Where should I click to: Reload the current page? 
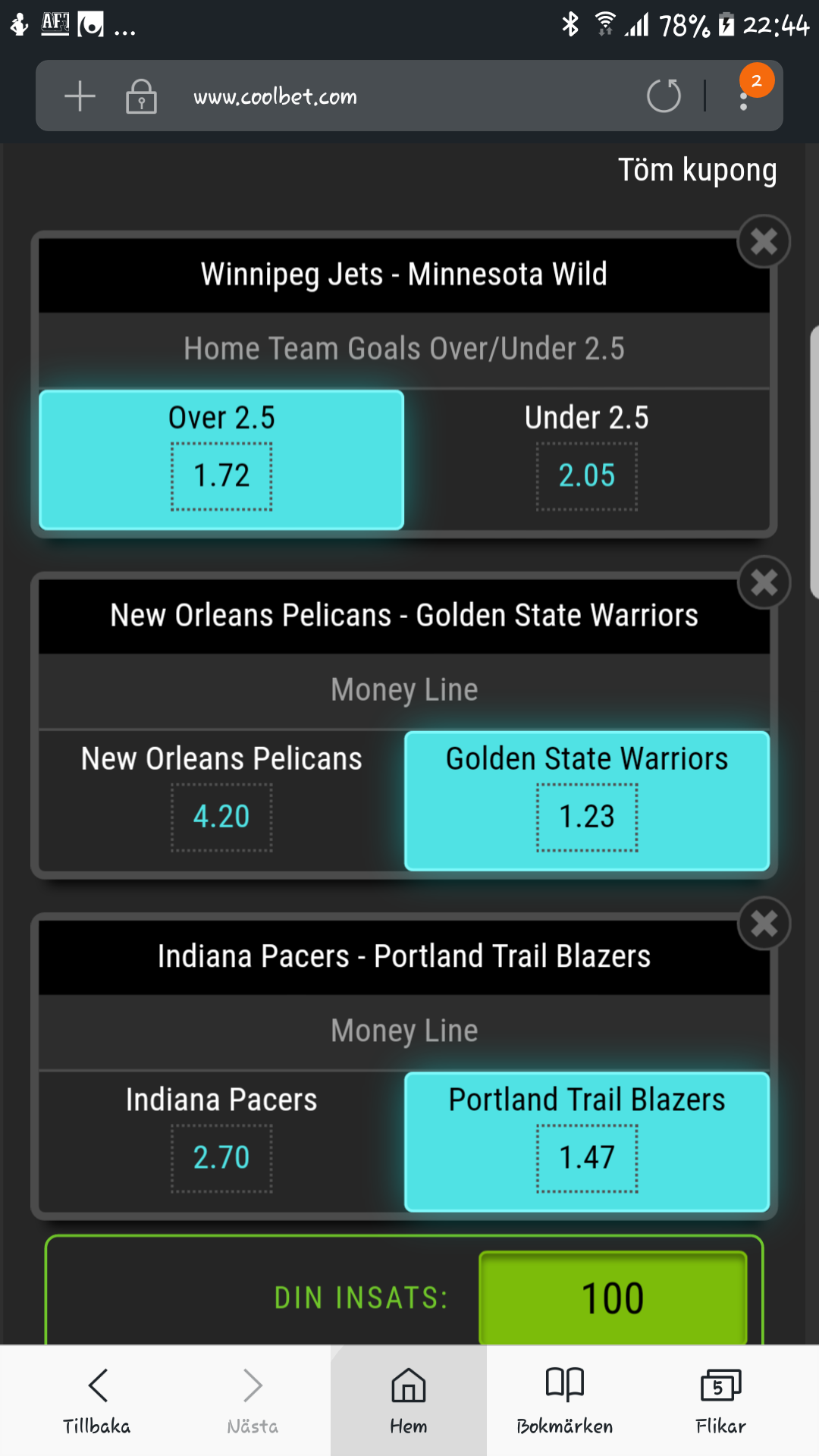click(664, 96)
